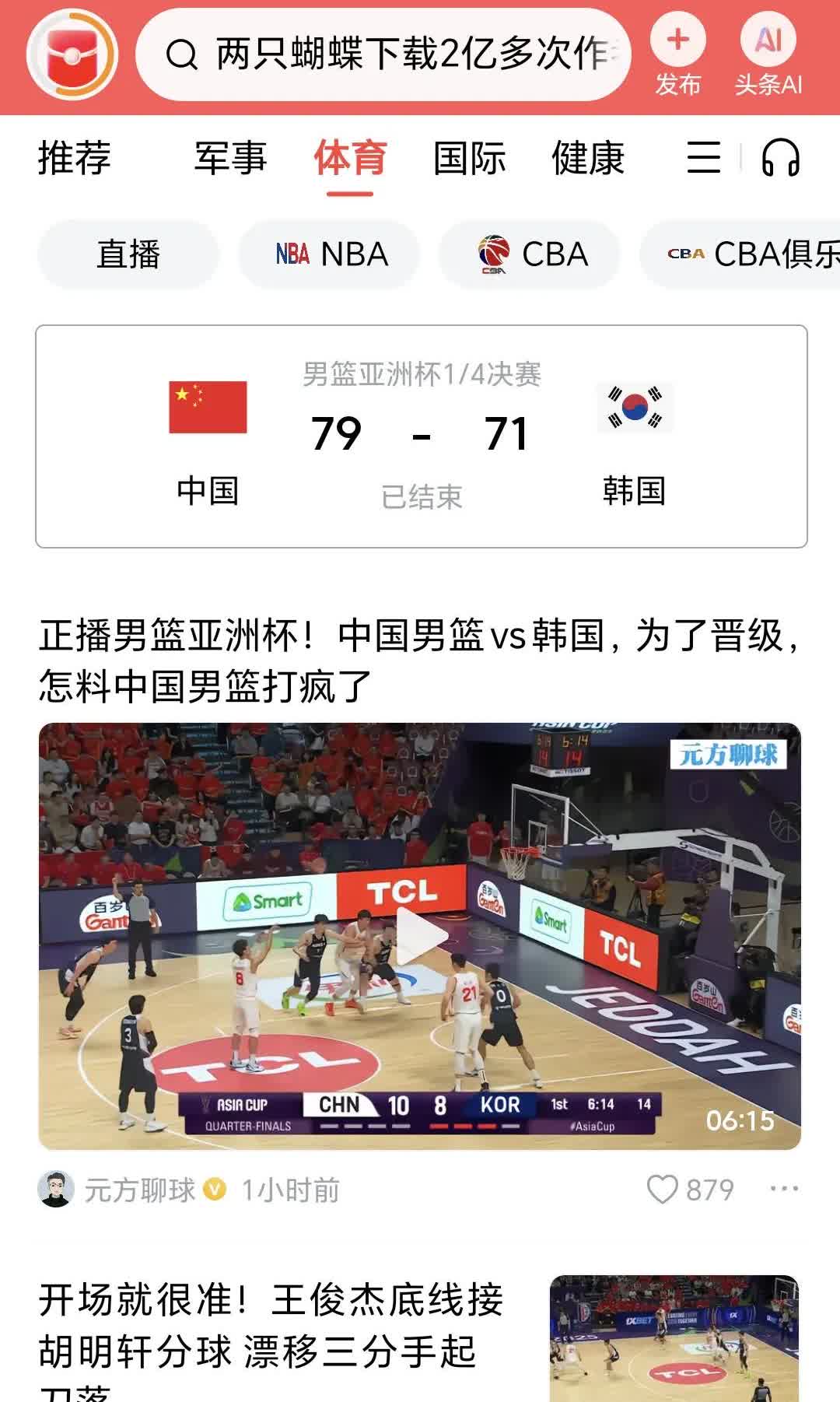Tap the search box with 两只蝴蝶
Screen dimensions: 840x1402
pyautogui.click(x=383, y=54)
